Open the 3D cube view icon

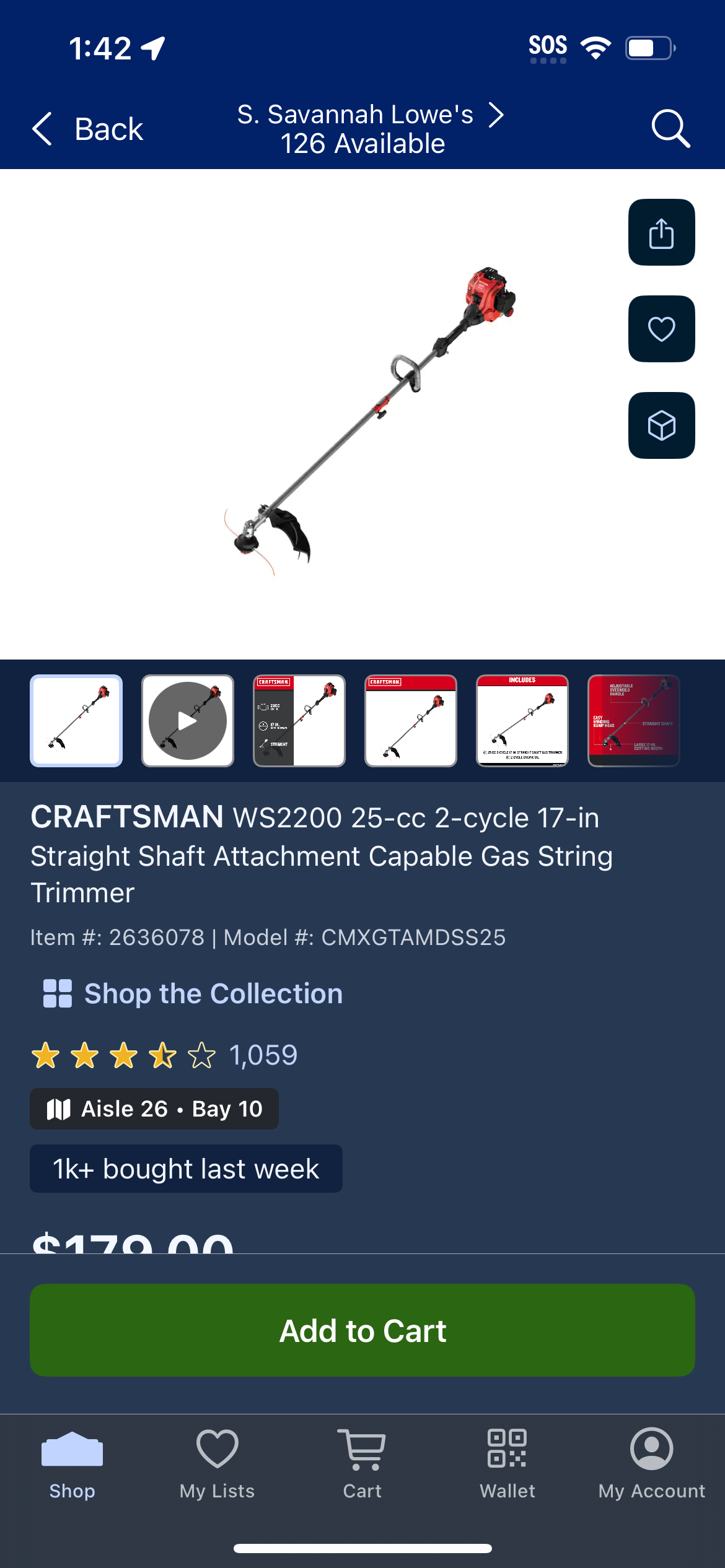661,425
